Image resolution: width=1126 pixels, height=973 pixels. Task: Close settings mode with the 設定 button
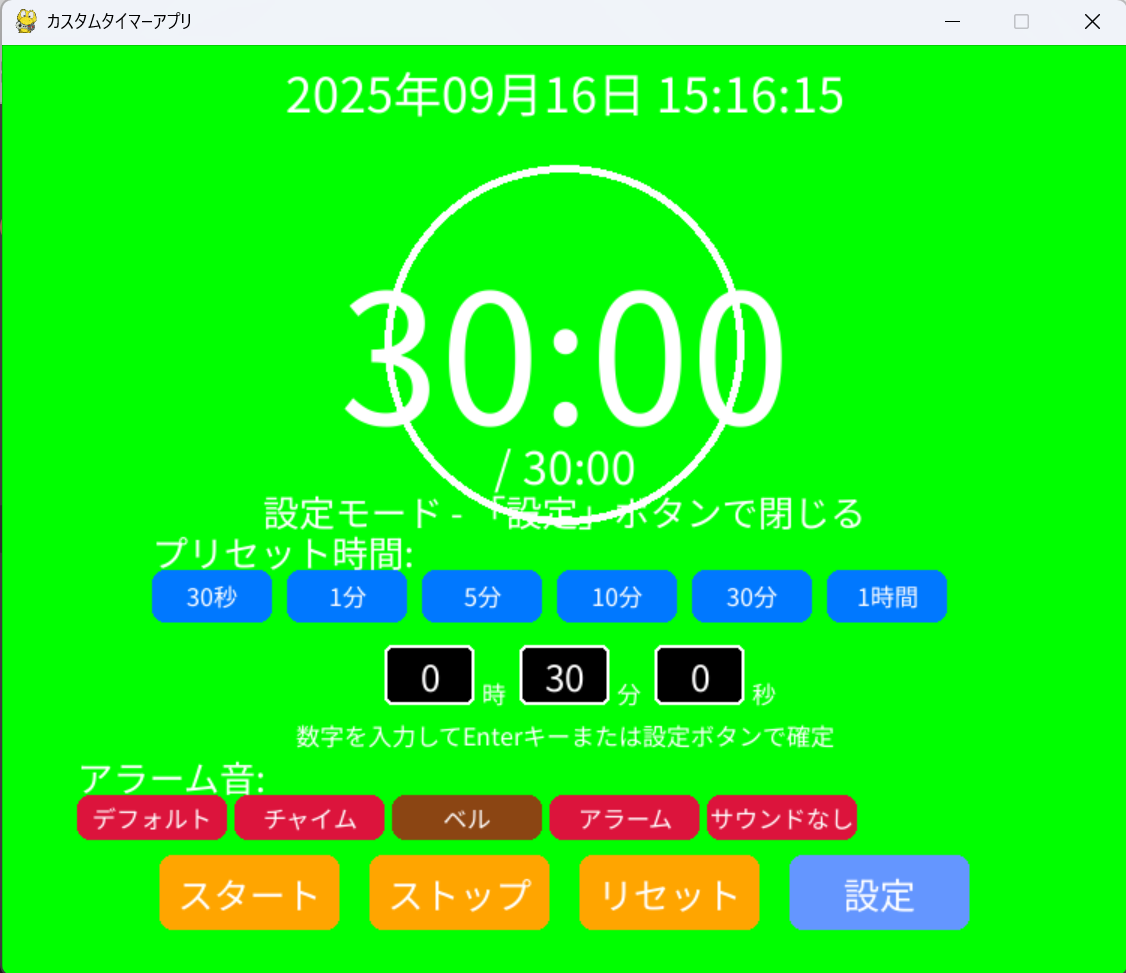[880, 893]
